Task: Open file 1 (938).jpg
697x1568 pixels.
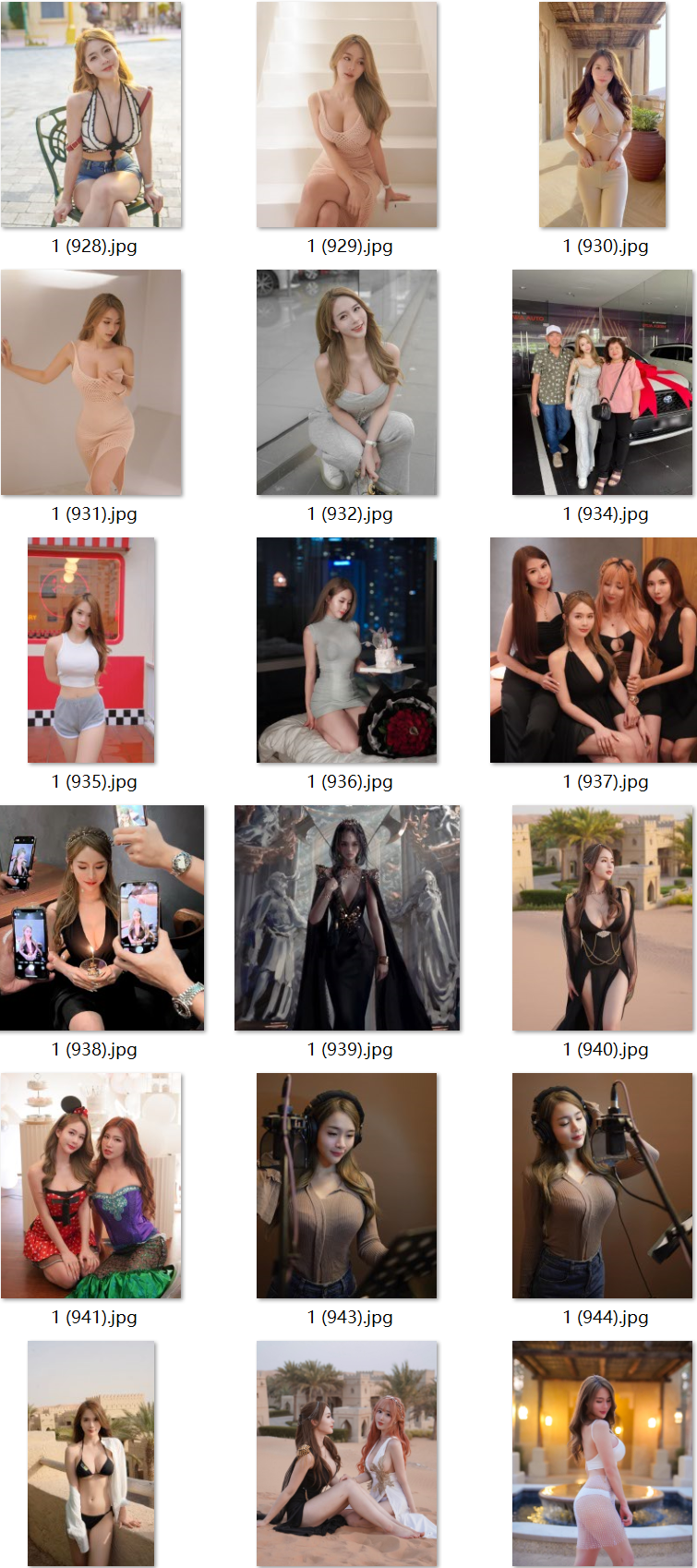Action: pyautogui.click(x=102, y=918)
